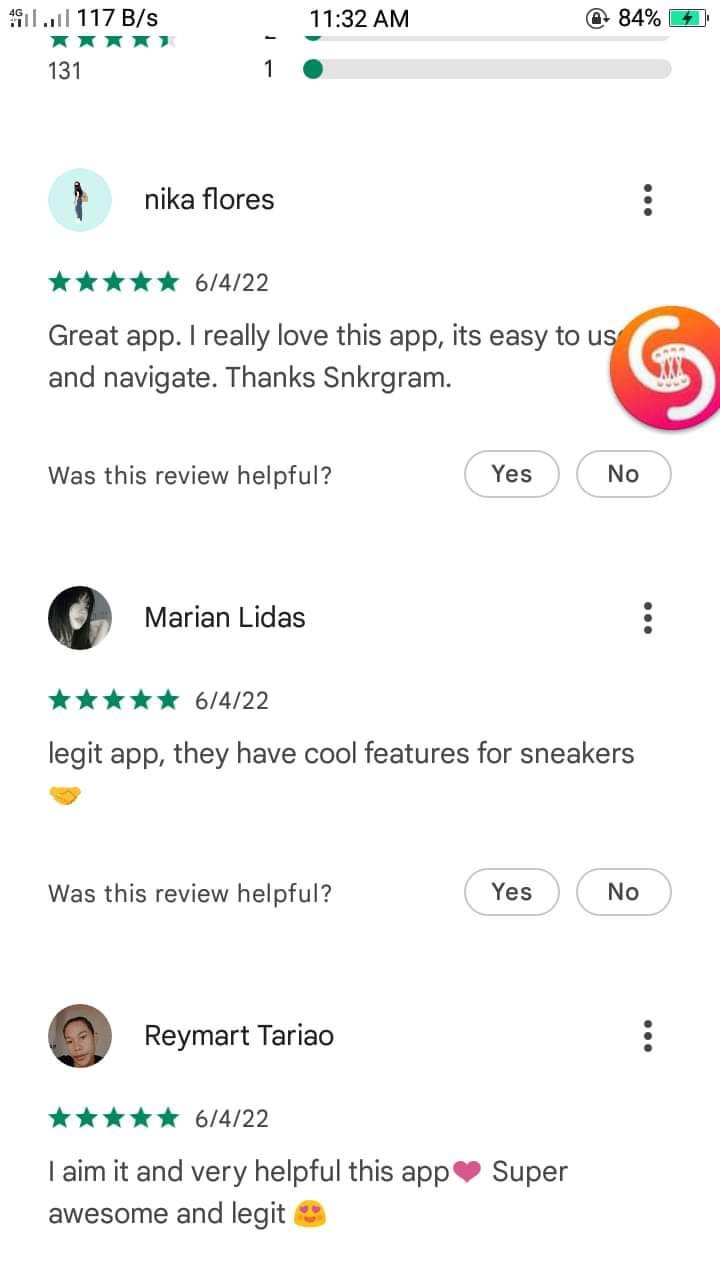This screenshot has height=1280, width=720.
Task: Select No for nika flores' review helpfulness
Action: coord(623,474)
